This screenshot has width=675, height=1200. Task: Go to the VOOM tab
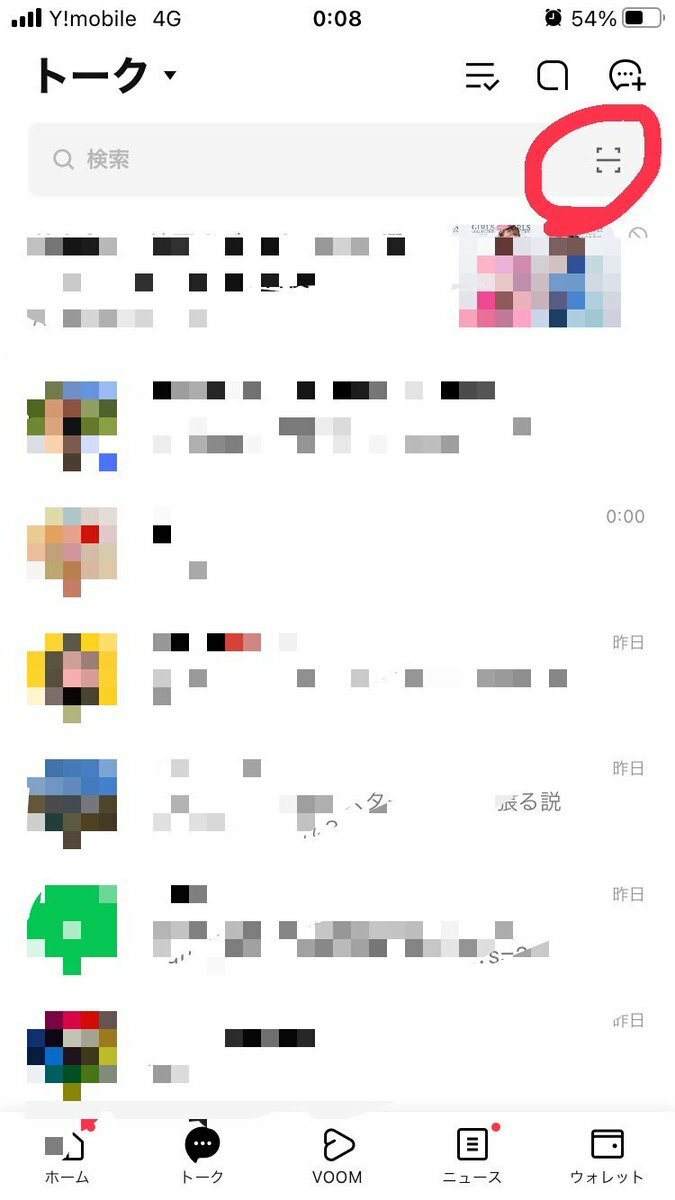coord(337,1156)
